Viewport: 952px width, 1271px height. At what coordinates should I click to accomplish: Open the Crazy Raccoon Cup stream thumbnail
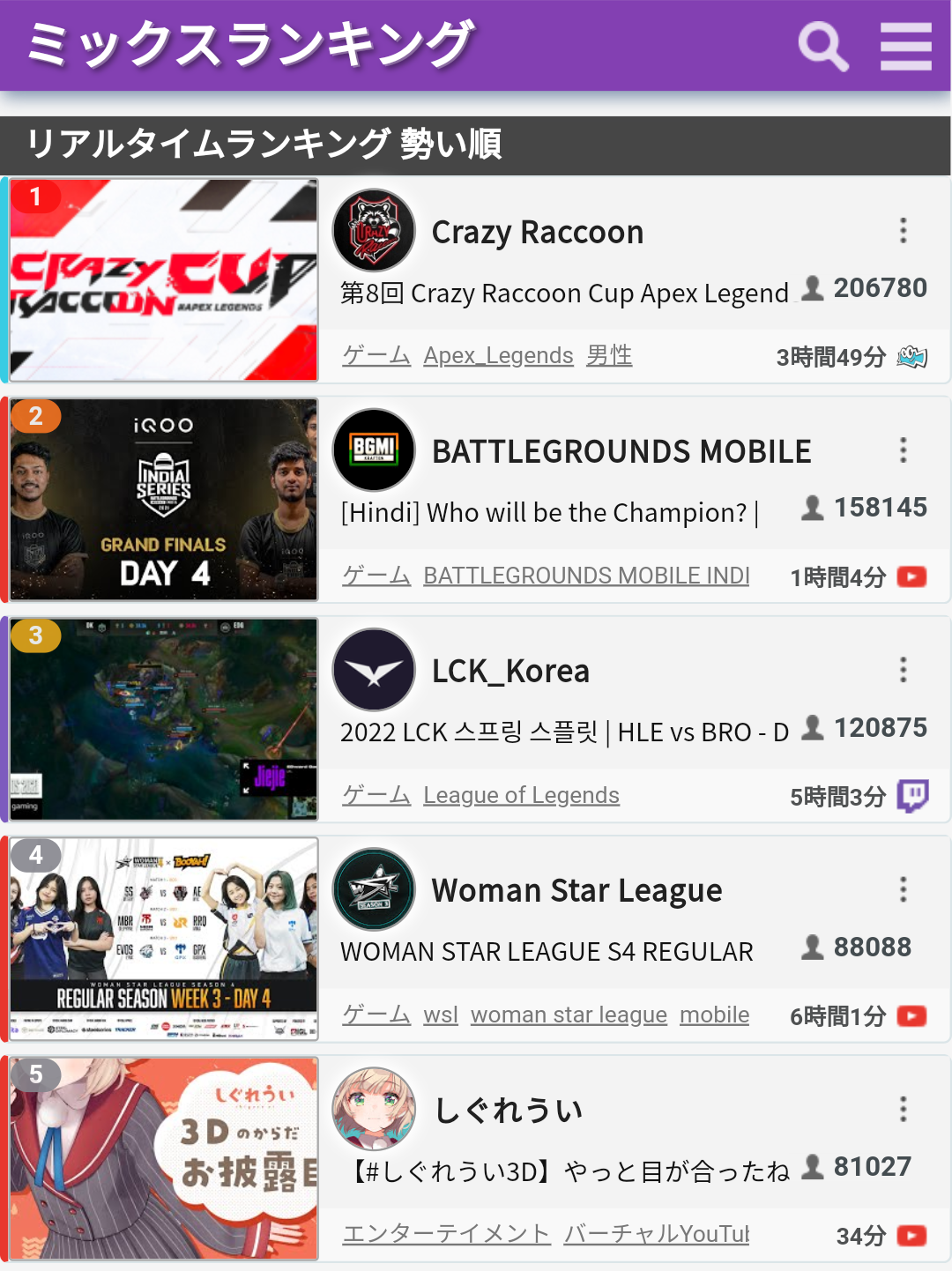tap(163, 280)
